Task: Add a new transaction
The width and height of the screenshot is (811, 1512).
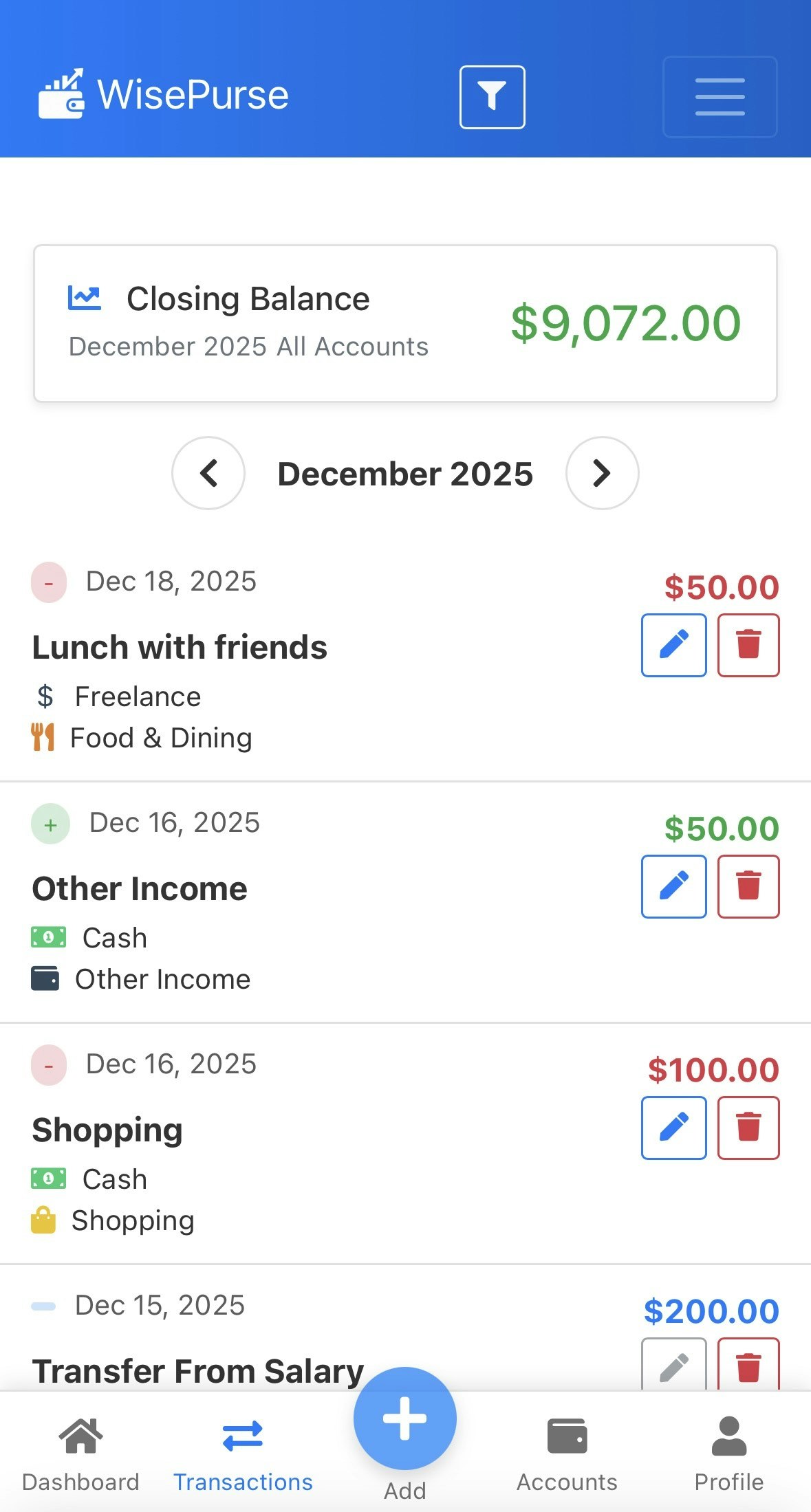Action: coord(405,1419)
